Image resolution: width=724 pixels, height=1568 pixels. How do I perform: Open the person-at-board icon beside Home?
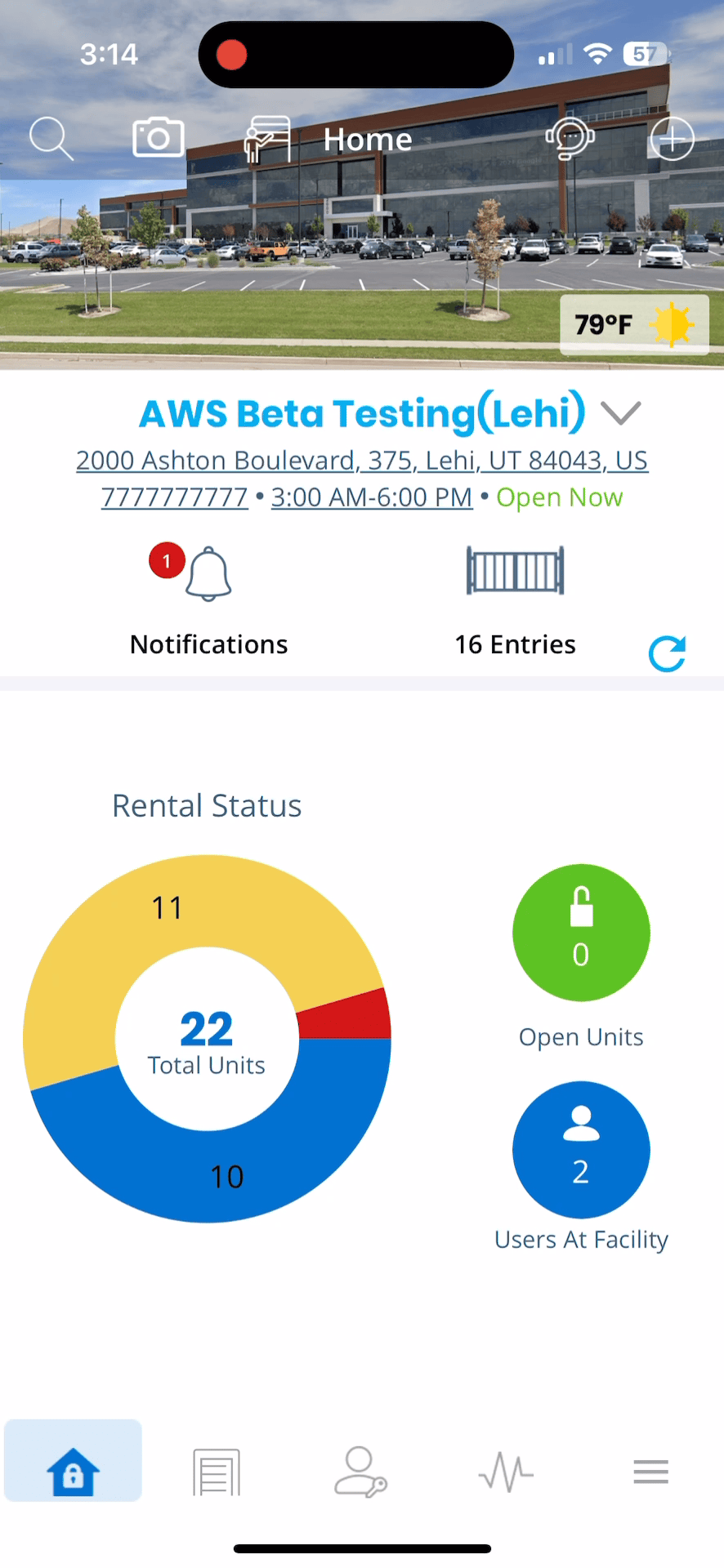click(x=267, y=138)
